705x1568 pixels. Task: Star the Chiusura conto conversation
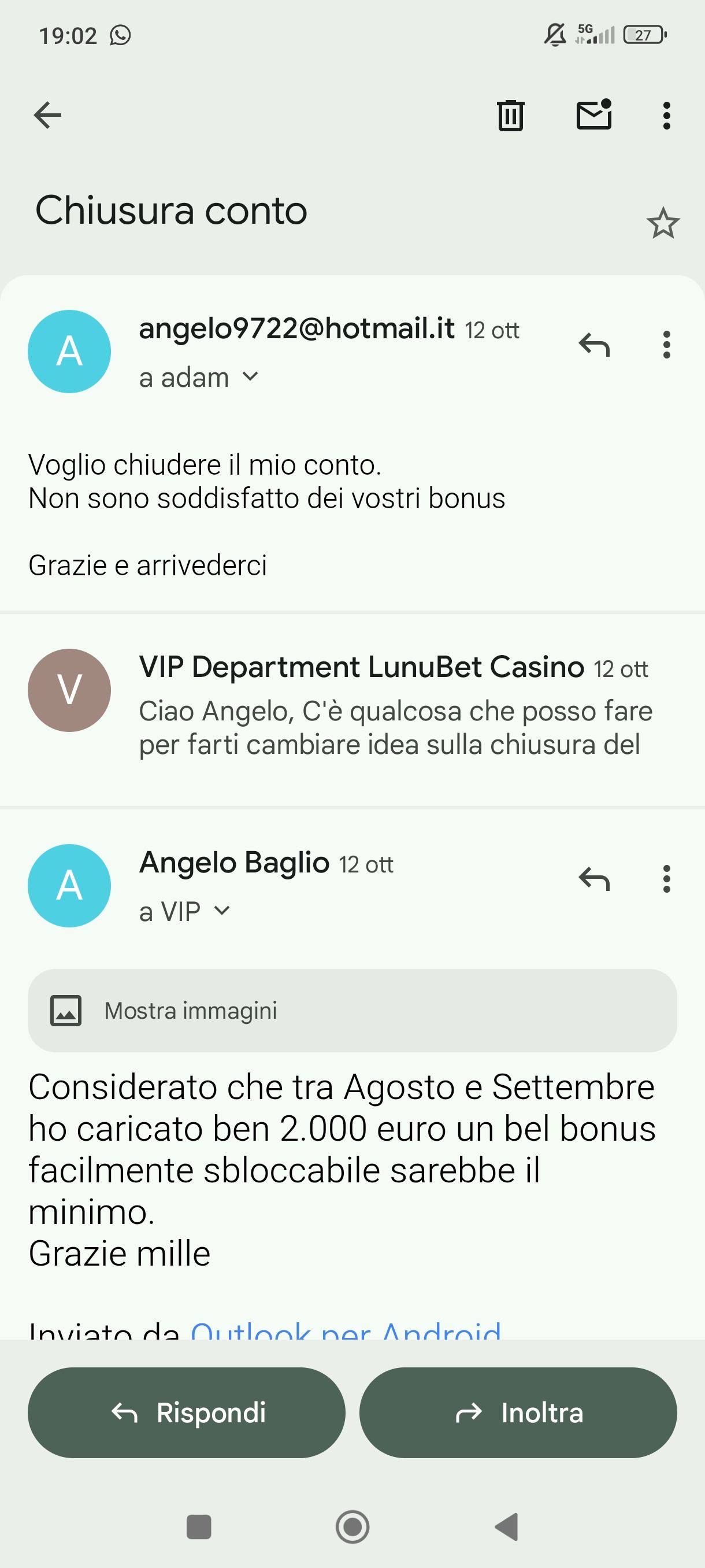(662, 223)
